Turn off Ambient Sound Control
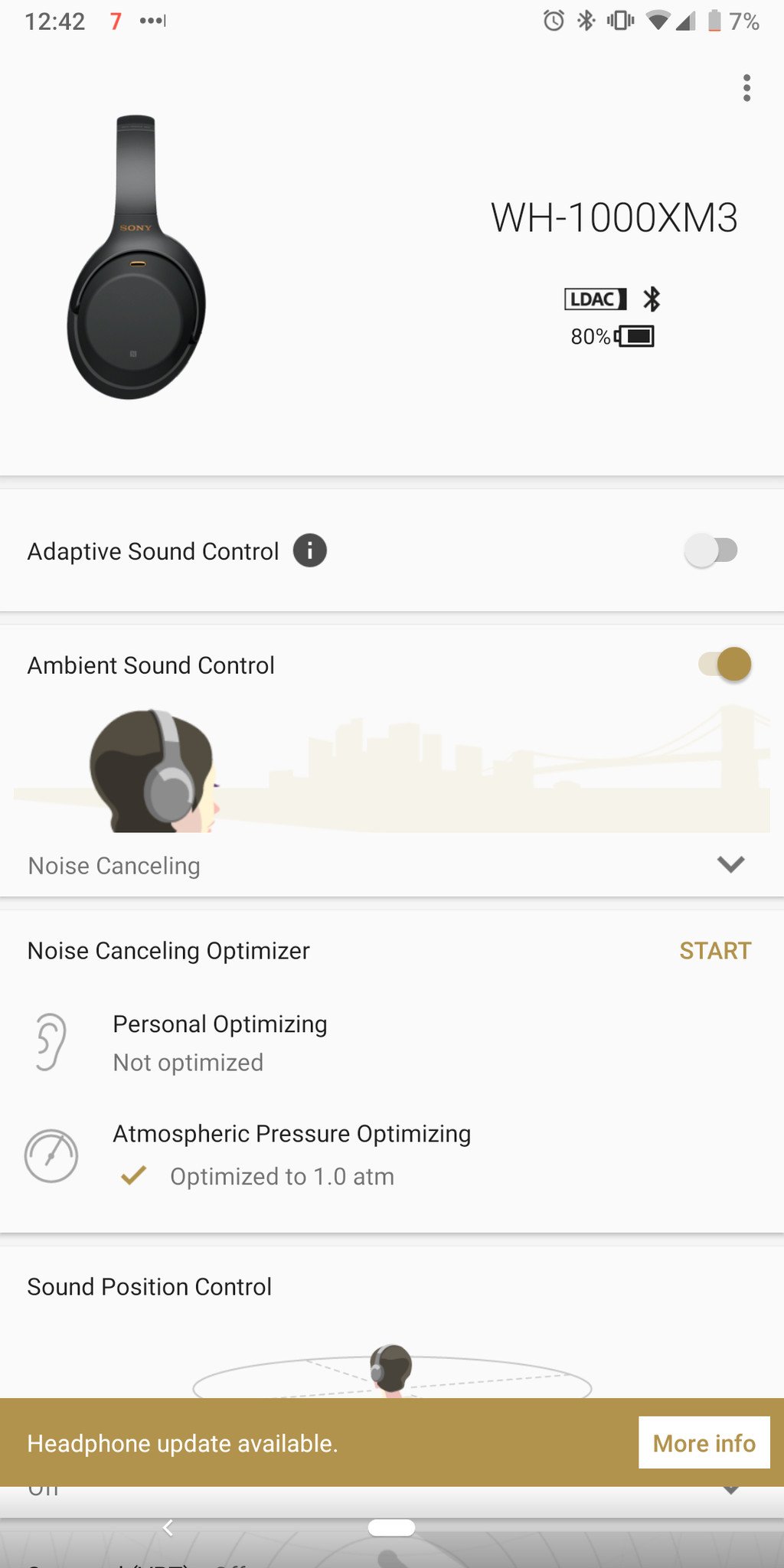Screen dimensions: 784x1568 pyautogui.click(x=725, y=665)
